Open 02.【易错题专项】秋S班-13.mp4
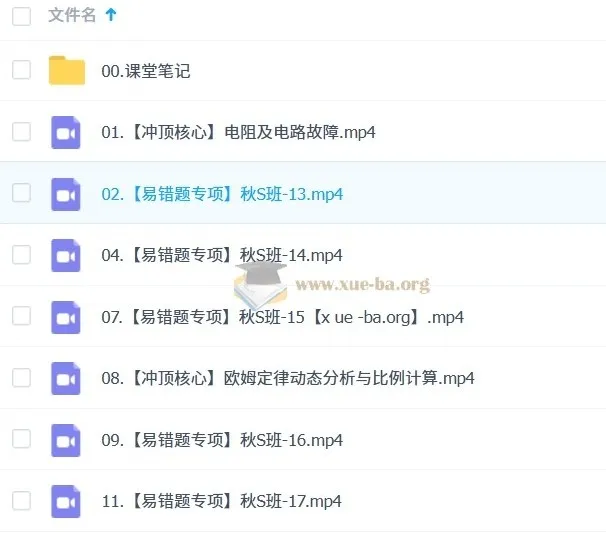Viewport: 606px width, 538px height. (222, 194)
